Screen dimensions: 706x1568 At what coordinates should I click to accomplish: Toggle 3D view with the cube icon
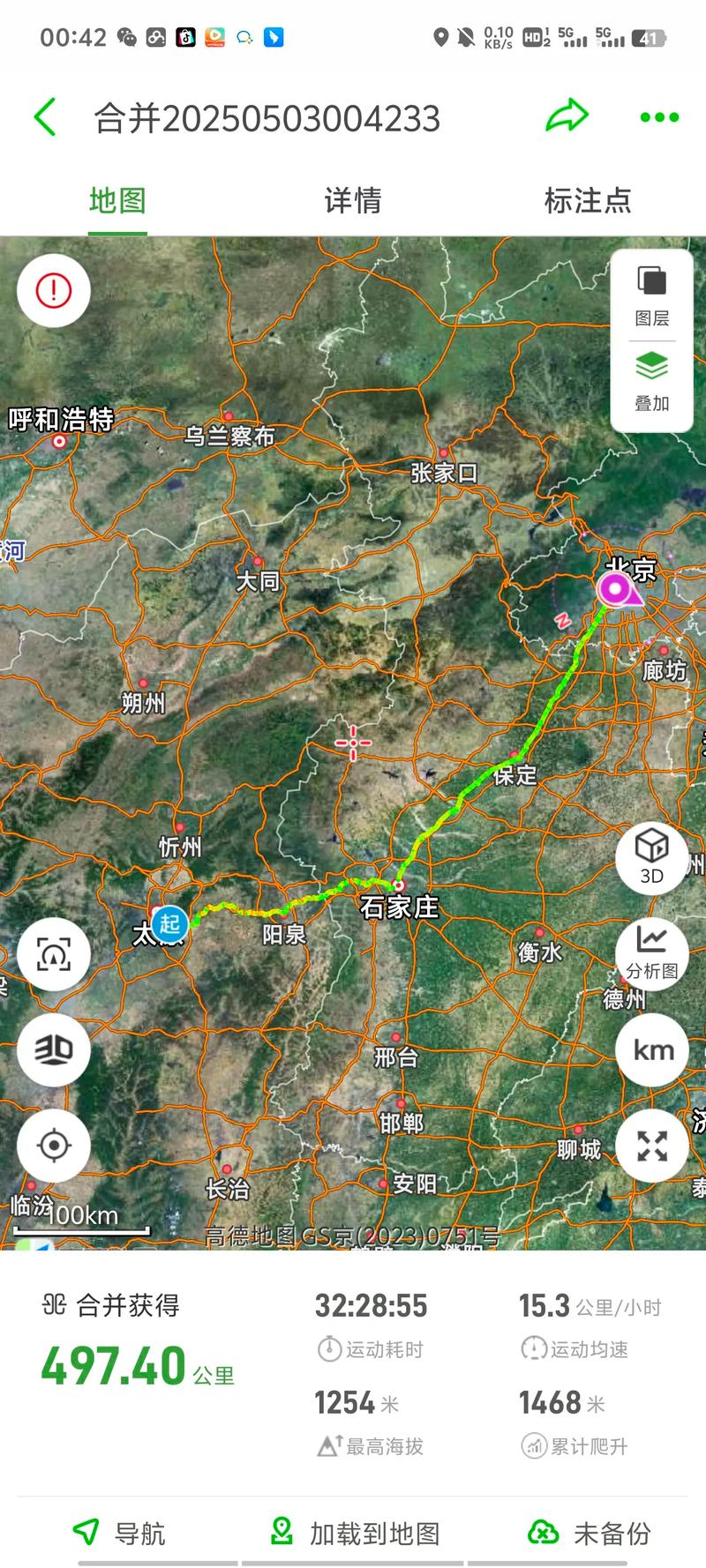coord(651,855)
